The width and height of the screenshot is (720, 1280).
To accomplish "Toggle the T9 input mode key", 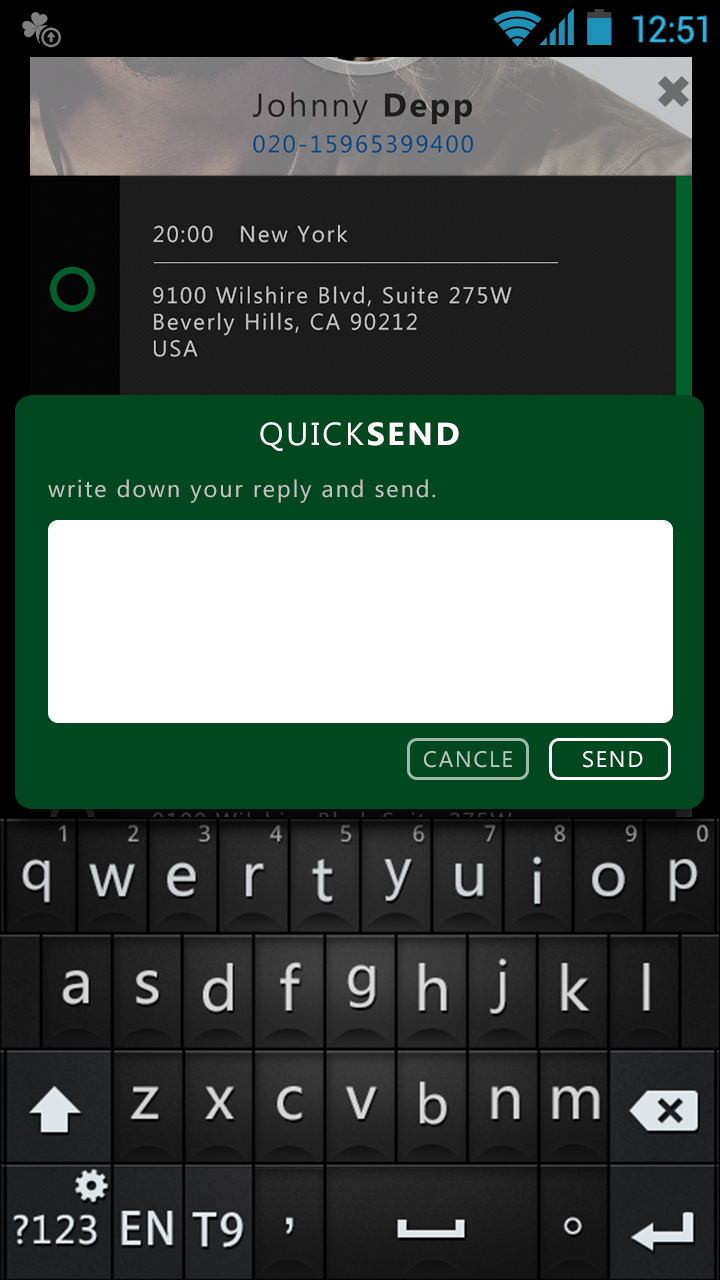I will coord(218,1222).
